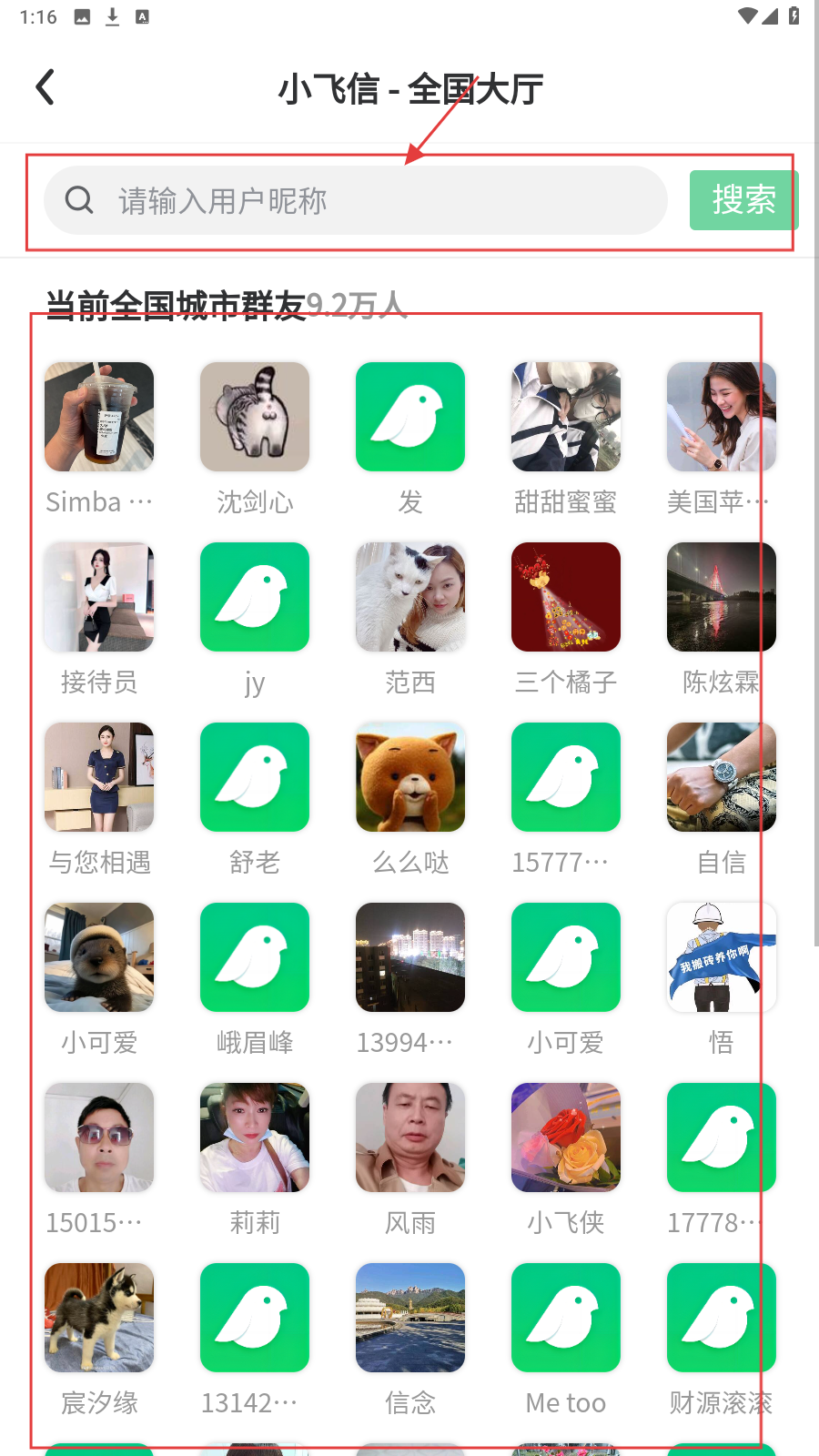
Task: Open 范西's profile tile
Action: (410, 598)
